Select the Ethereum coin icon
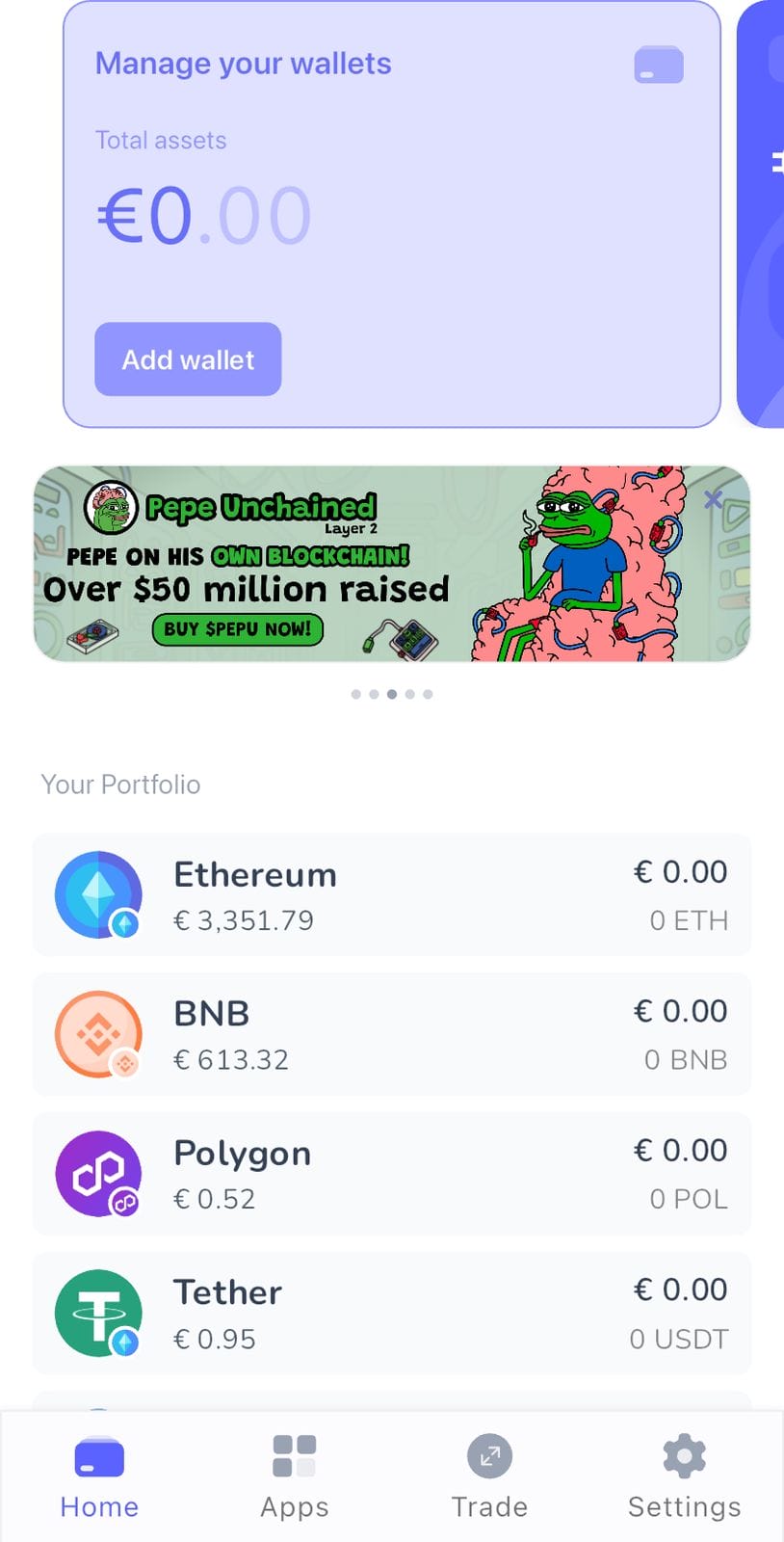This screenshot has height=1542, width=784. pyautogui.click(x=98, y=894)
